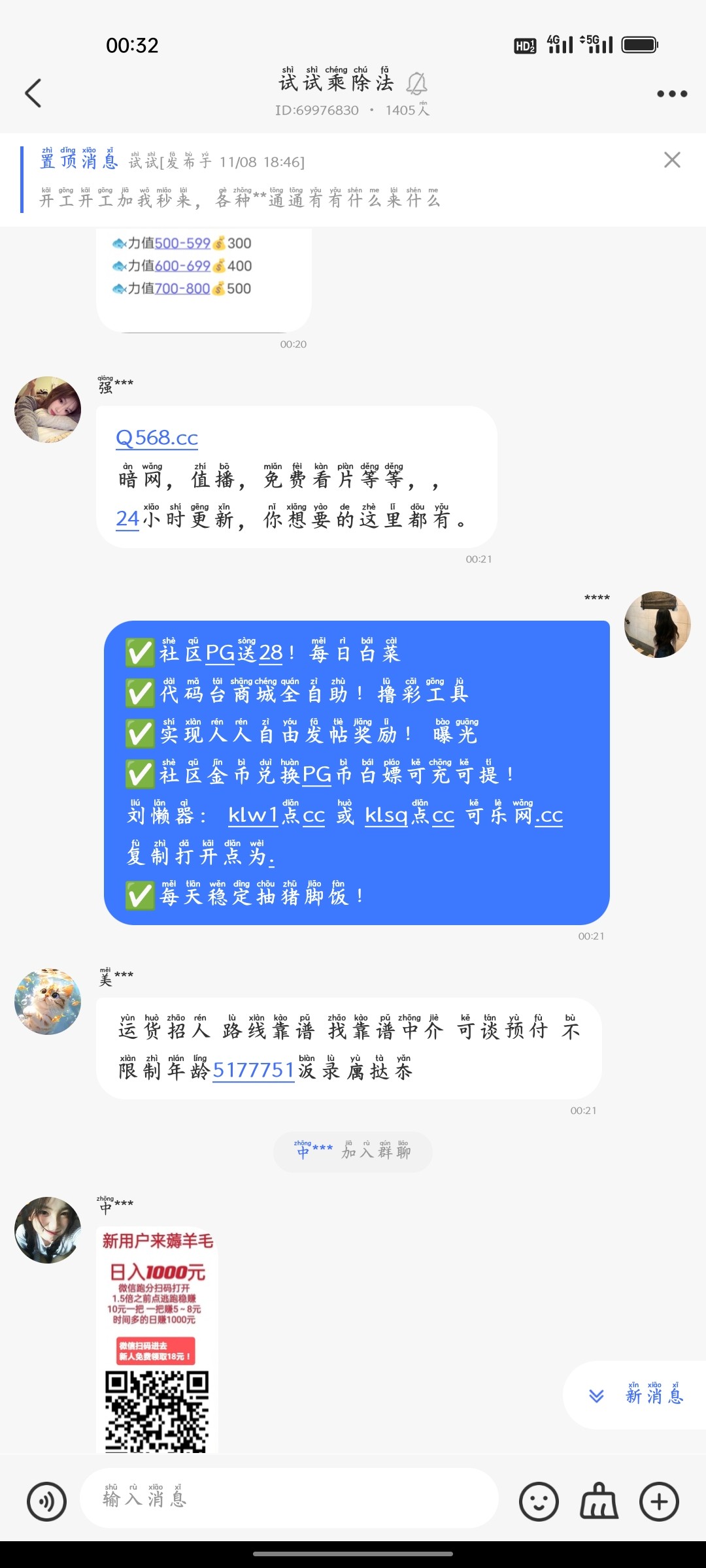The image size is (706, 1568).
Task: Tap the back arrow to leave the chat
Action: coord(33,93)
